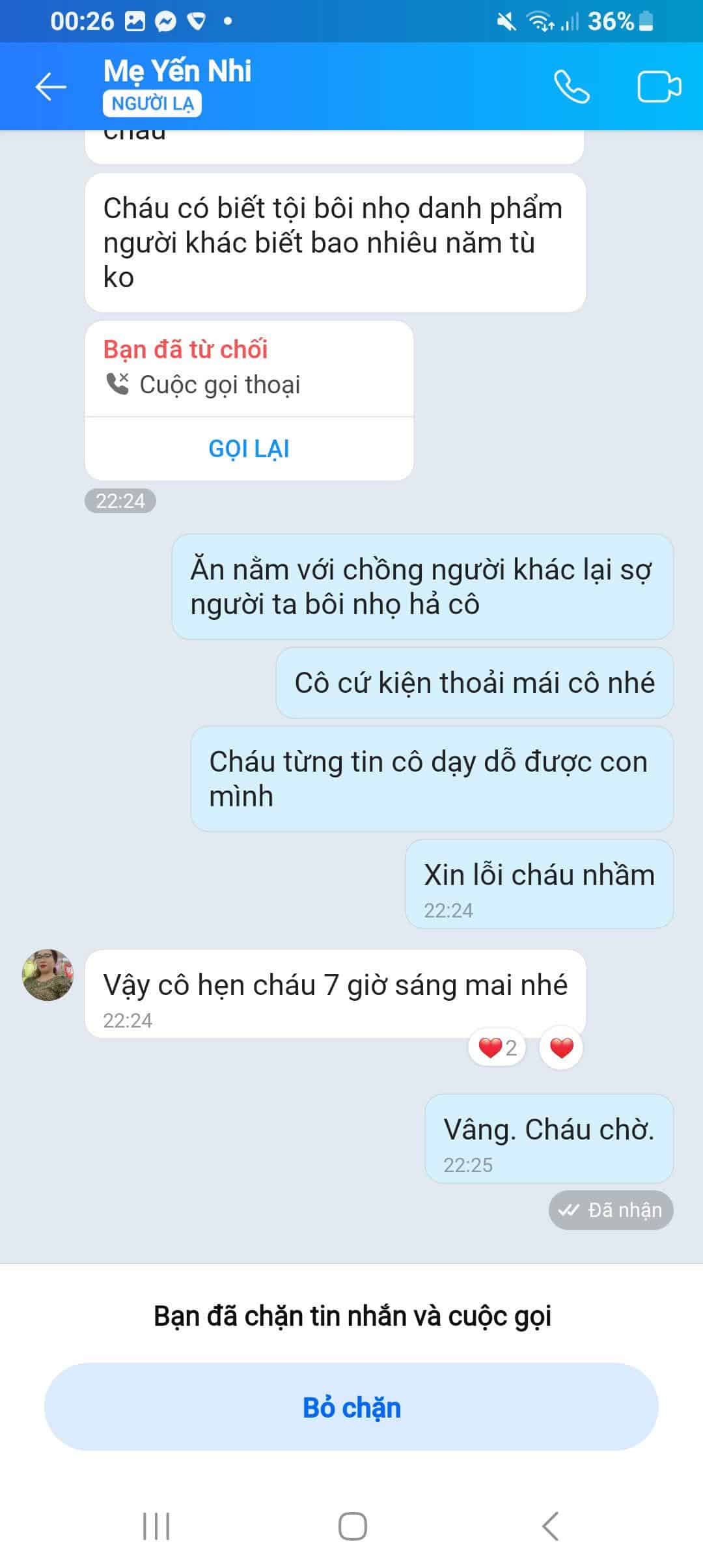Go back from the Mẹ Yến Nhi chat
The height and width of the screenshot is (1568, 703).
51,87
